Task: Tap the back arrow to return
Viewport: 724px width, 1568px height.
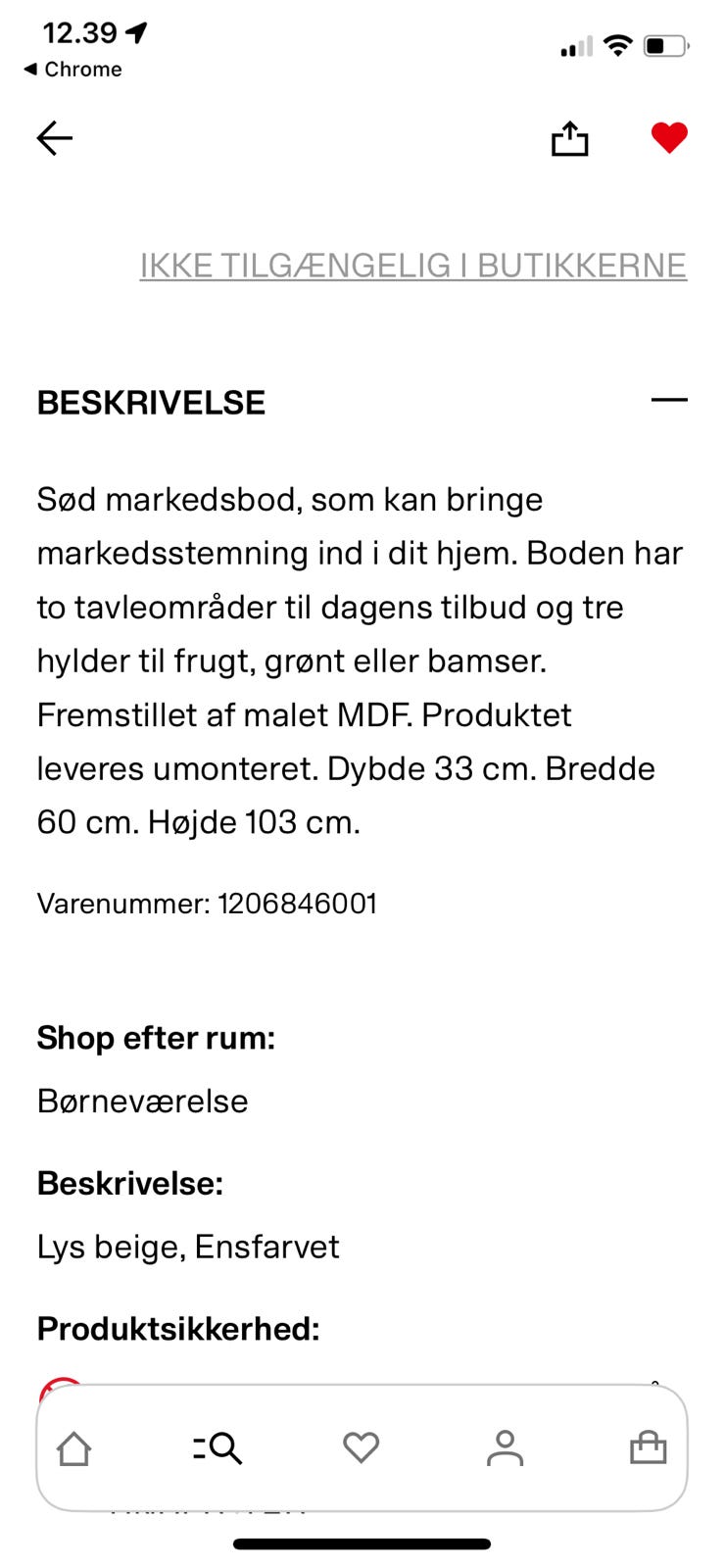Action: coord(54,137)
